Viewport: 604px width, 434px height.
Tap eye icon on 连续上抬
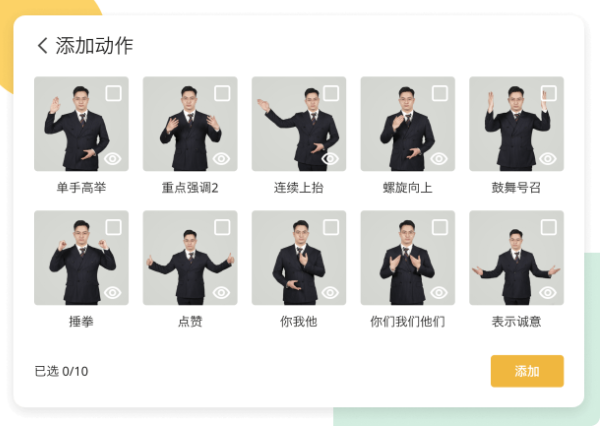tap(331, 158)
